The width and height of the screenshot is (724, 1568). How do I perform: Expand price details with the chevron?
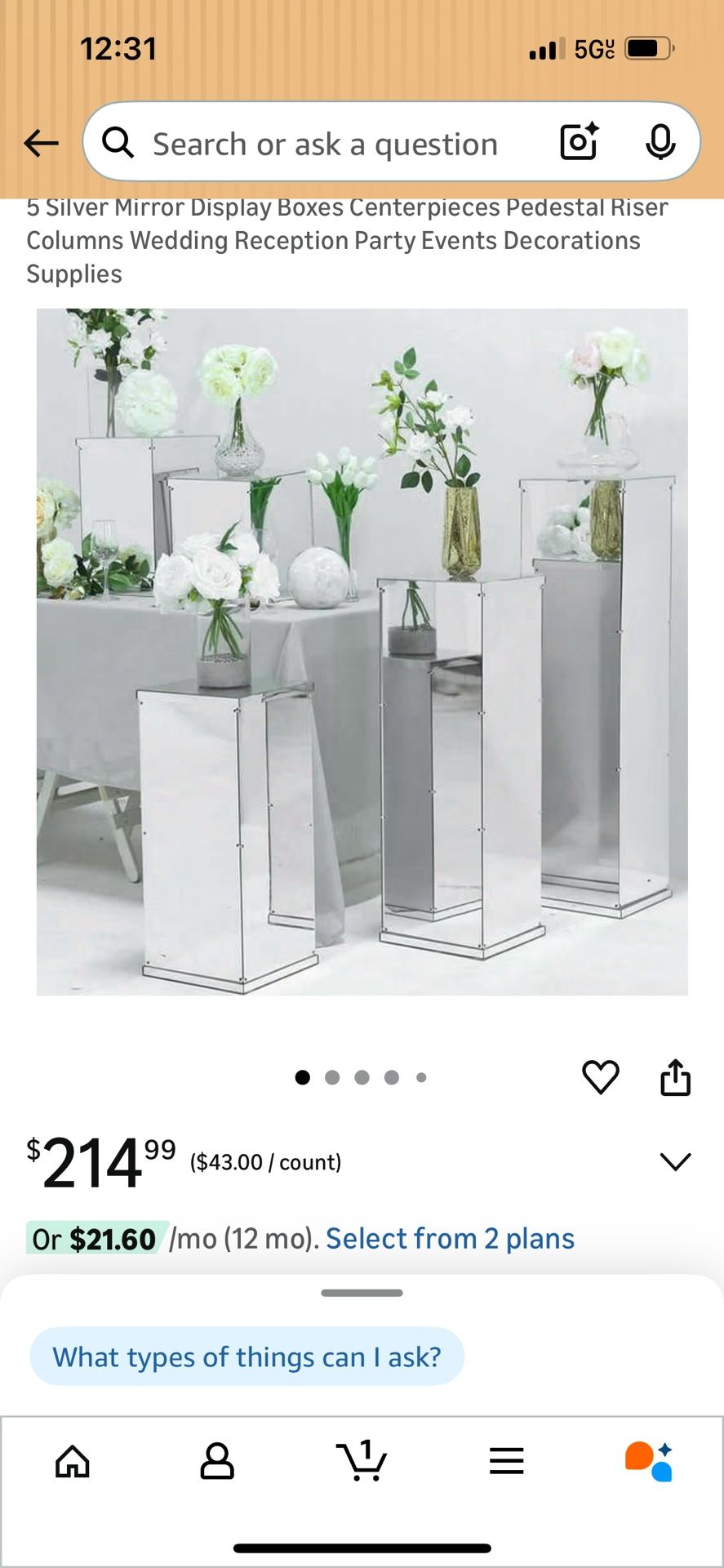pos(675,1161)
